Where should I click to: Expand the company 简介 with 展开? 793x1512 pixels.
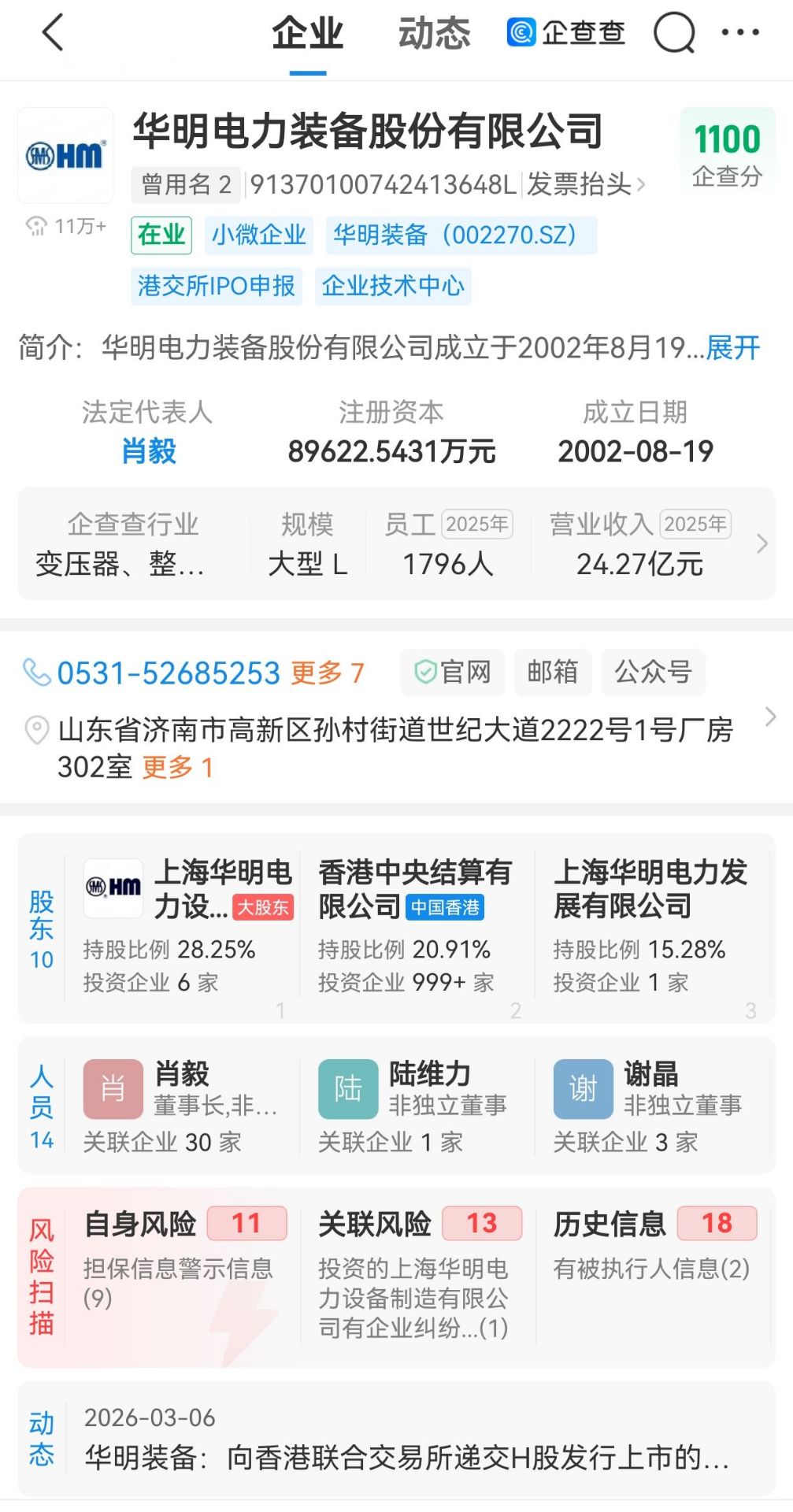tap(732, 347)
